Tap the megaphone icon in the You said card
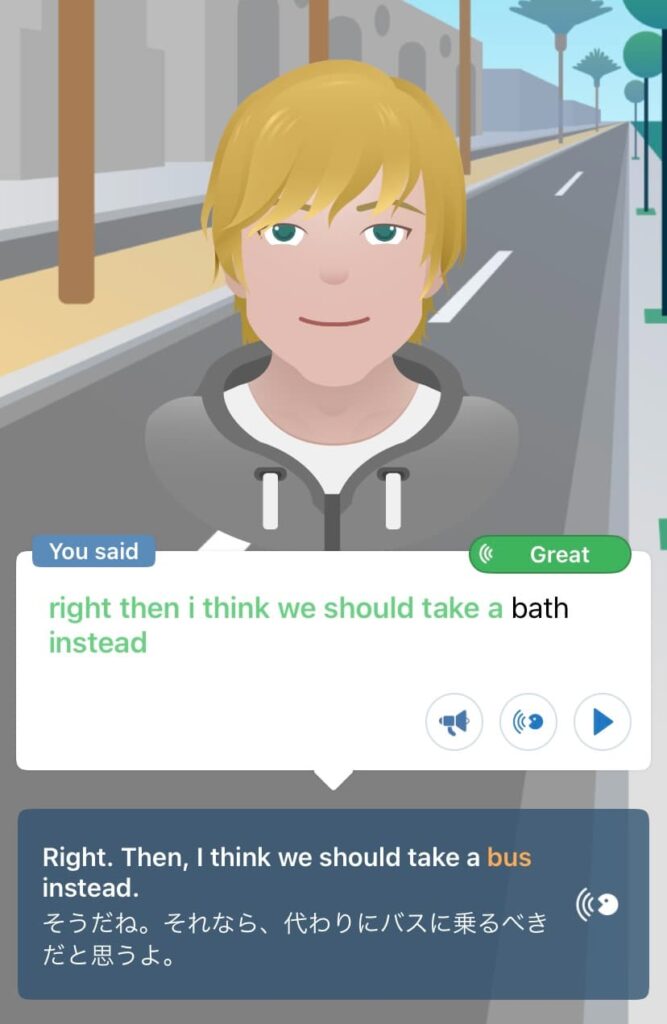The image size is (667, 1024). 454,722
